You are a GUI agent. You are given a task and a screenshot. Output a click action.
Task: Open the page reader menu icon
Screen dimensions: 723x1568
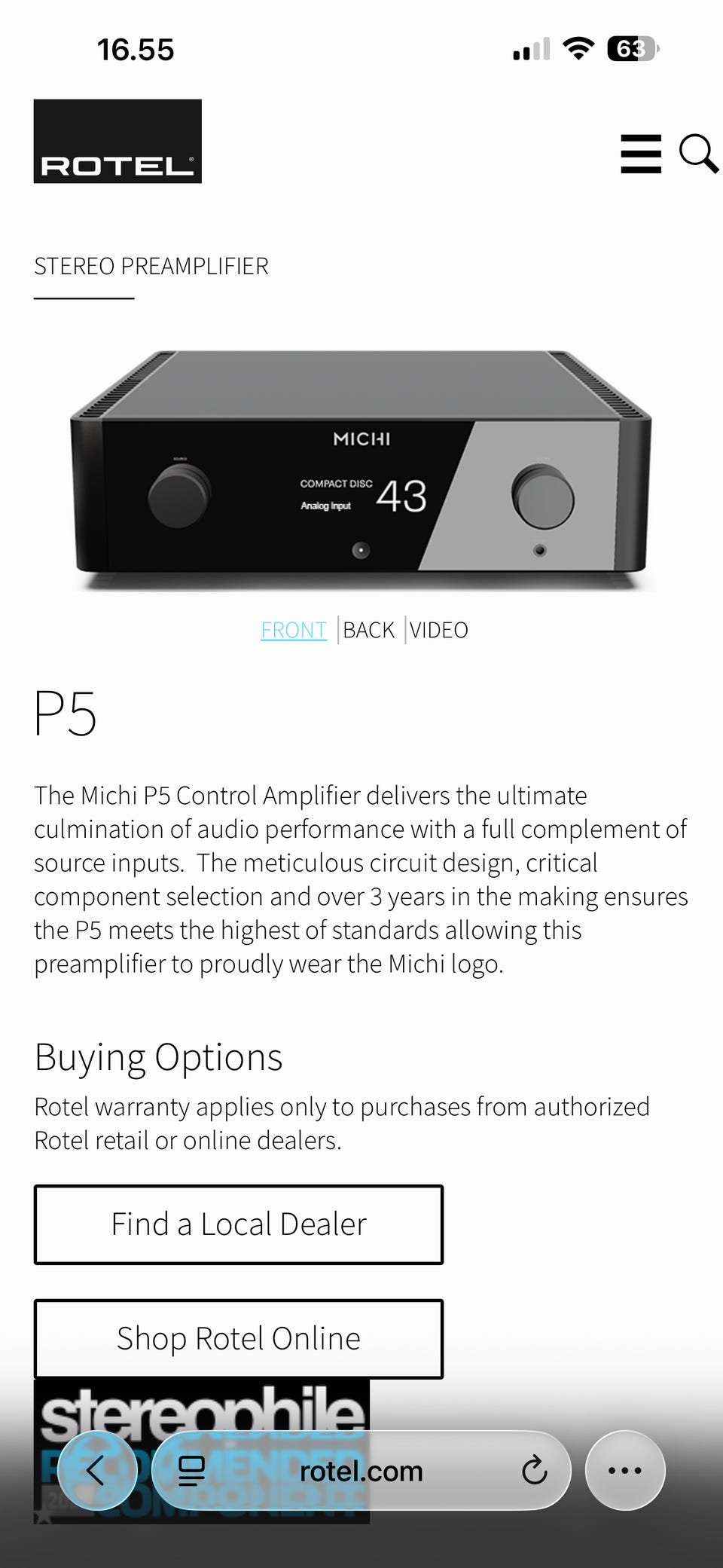pyautogui.click(x=191, y=1470)
